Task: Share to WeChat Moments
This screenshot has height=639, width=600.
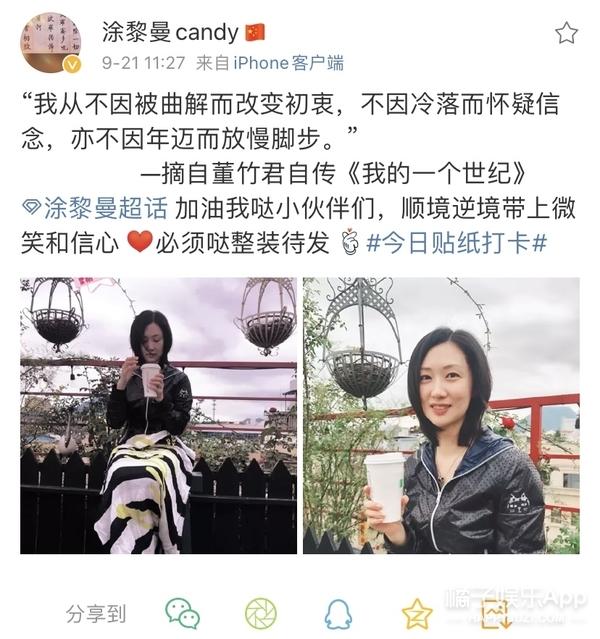Action: click(x=261, y=612)
